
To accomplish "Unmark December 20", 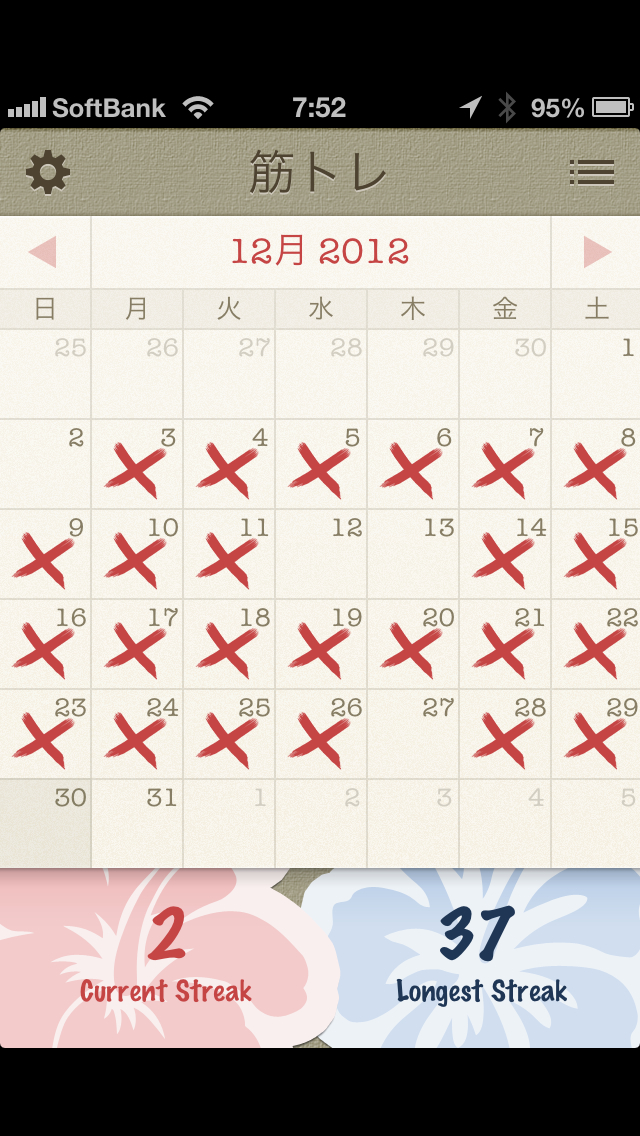I will pos(413,644).
